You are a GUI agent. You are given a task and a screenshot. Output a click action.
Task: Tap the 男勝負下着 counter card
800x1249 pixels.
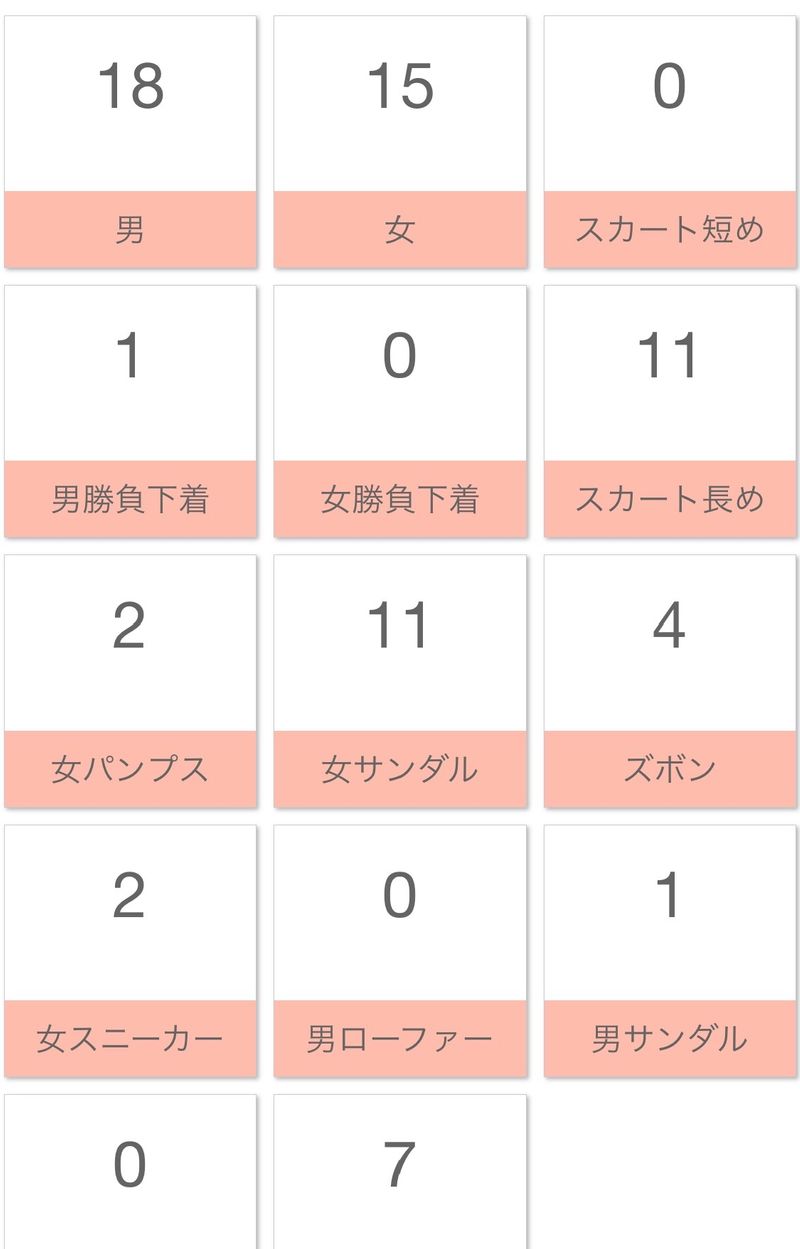[x=130, y=411]
